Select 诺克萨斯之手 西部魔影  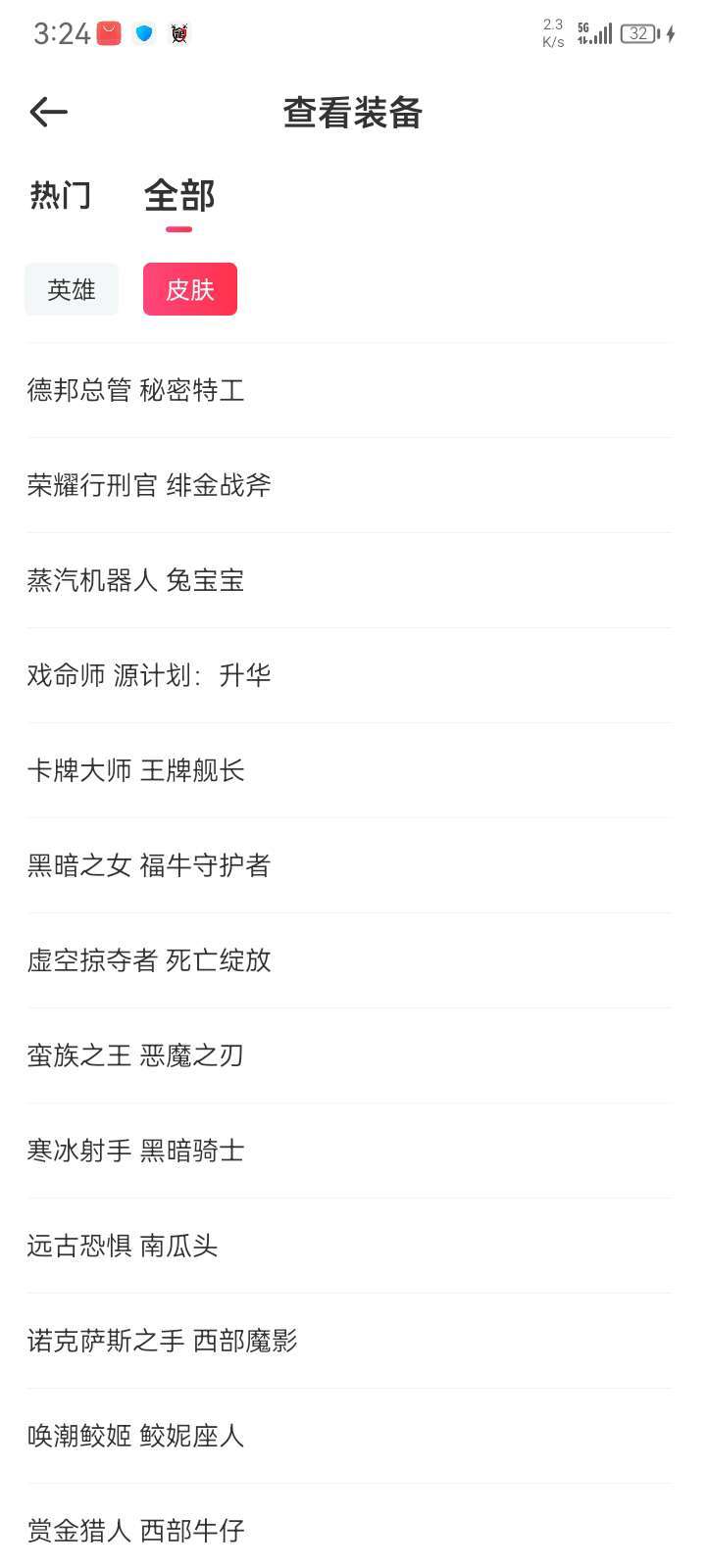pos(349,1341)
